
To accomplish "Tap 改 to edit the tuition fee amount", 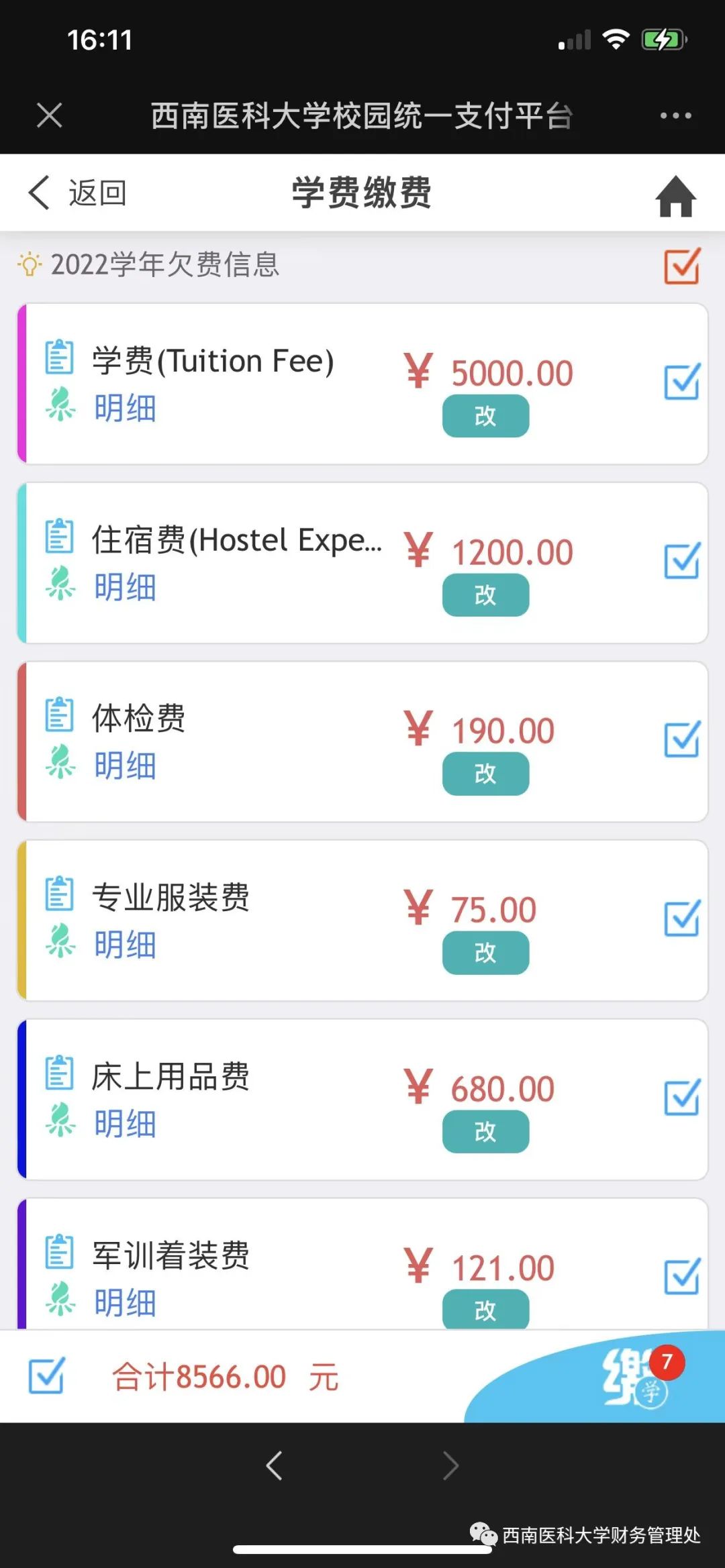I will coord(485,416).
